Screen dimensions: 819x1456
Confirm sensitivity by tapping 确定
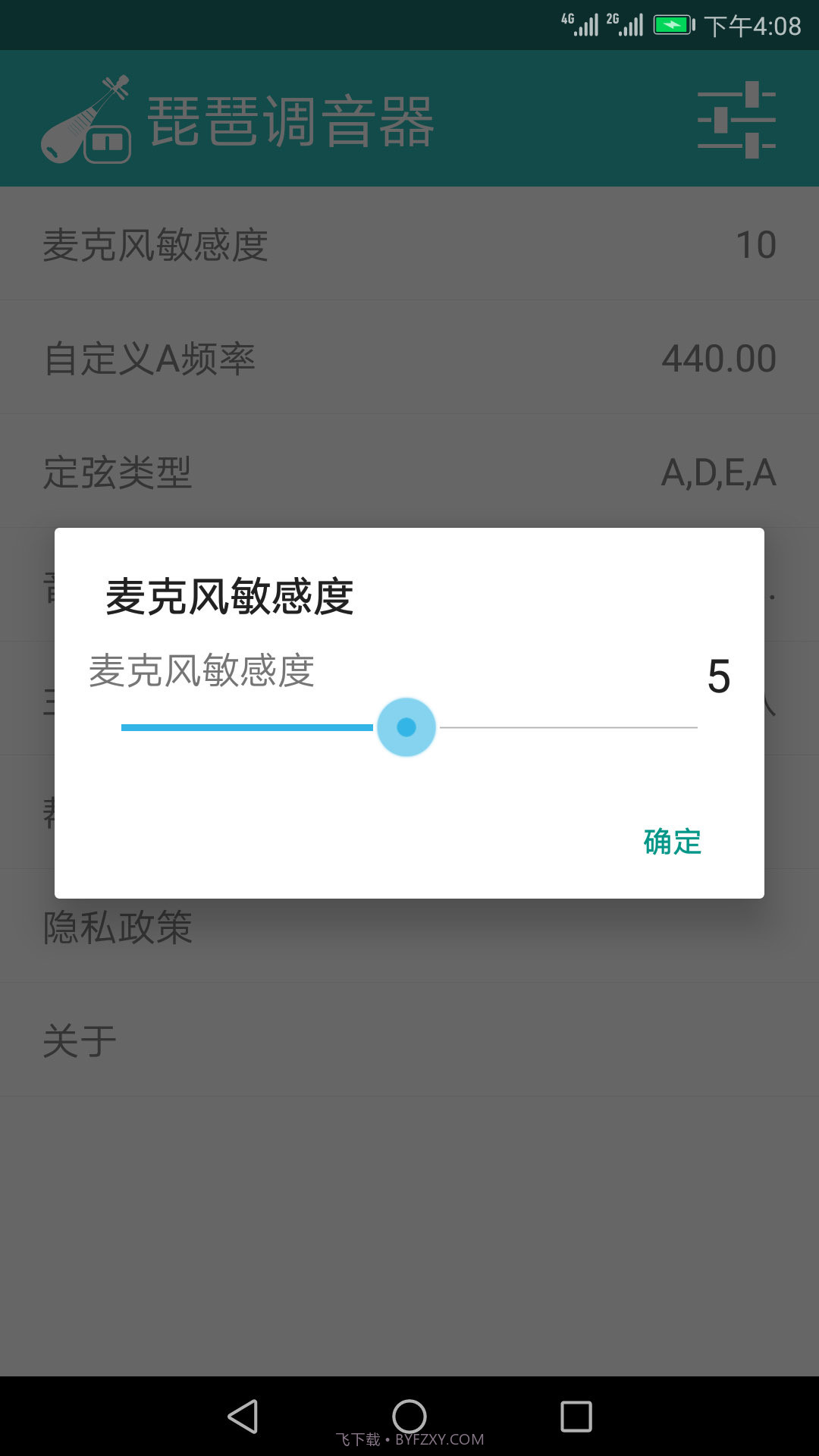(670, 842)
